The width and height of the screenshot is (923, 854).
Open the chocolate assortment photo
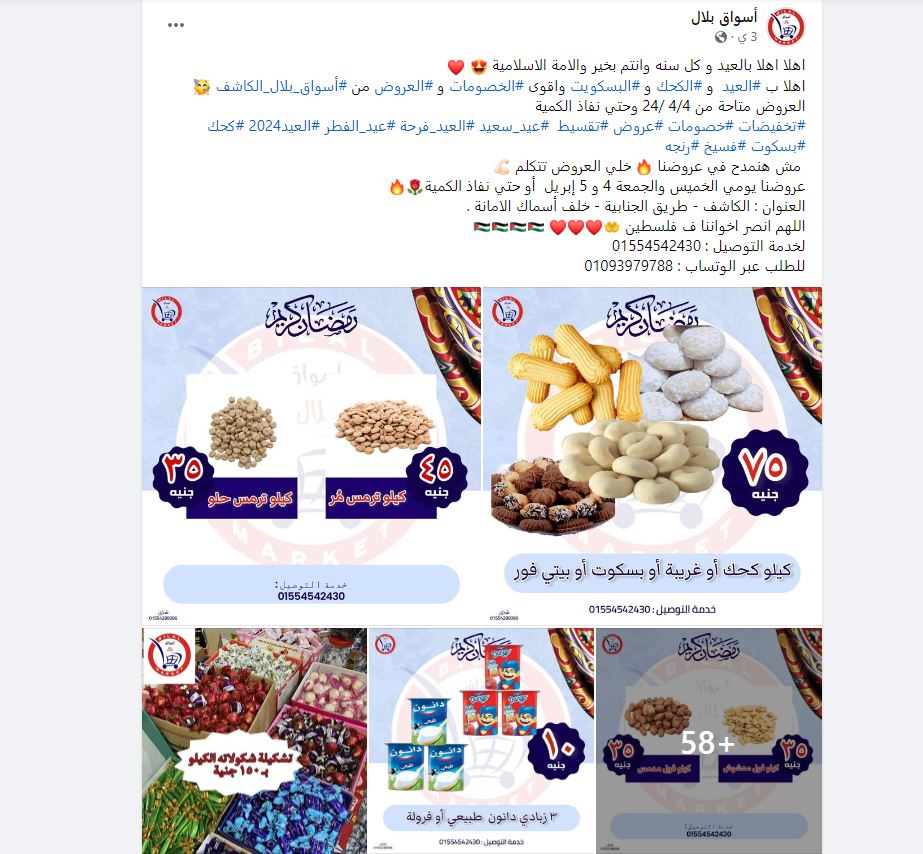point(253,740)
